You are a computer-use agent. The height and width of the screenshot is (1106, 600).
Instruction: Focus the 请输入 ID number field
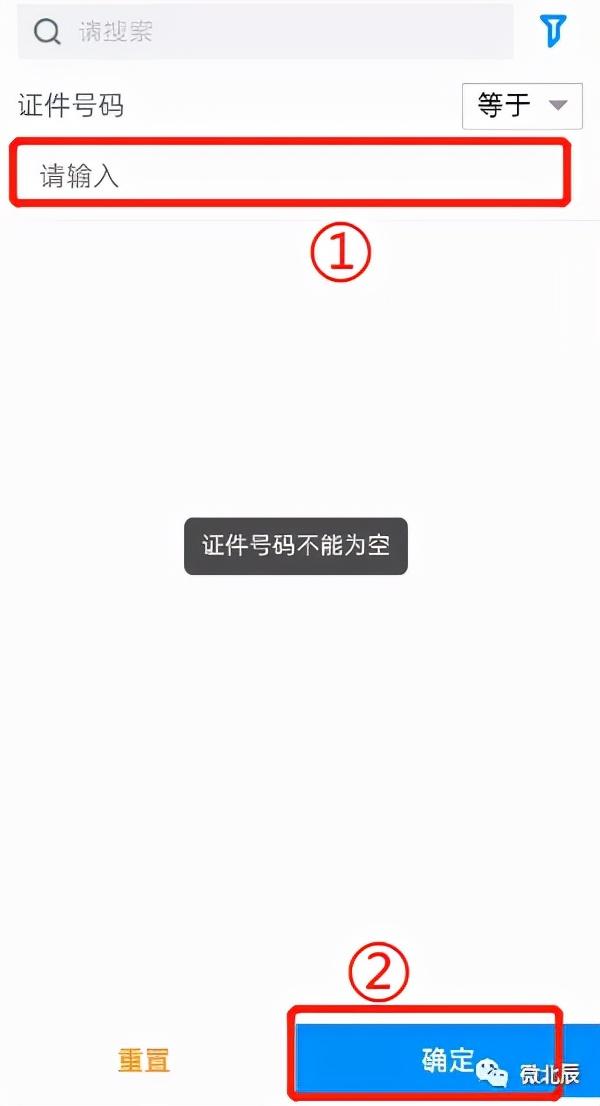(289, 175)
